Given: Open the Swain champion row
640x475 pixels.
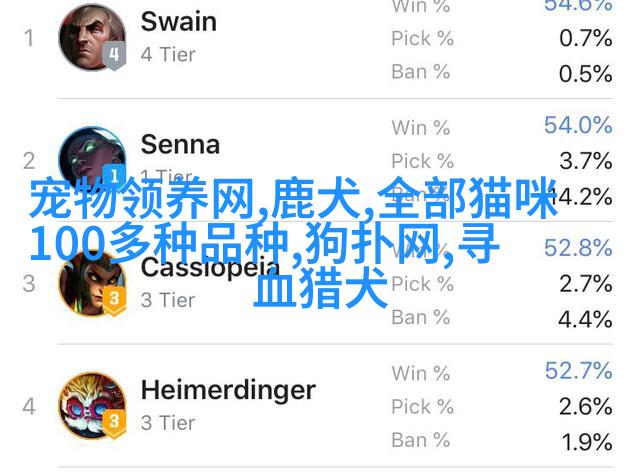Looking at the screenshot, I should [180, 22].
